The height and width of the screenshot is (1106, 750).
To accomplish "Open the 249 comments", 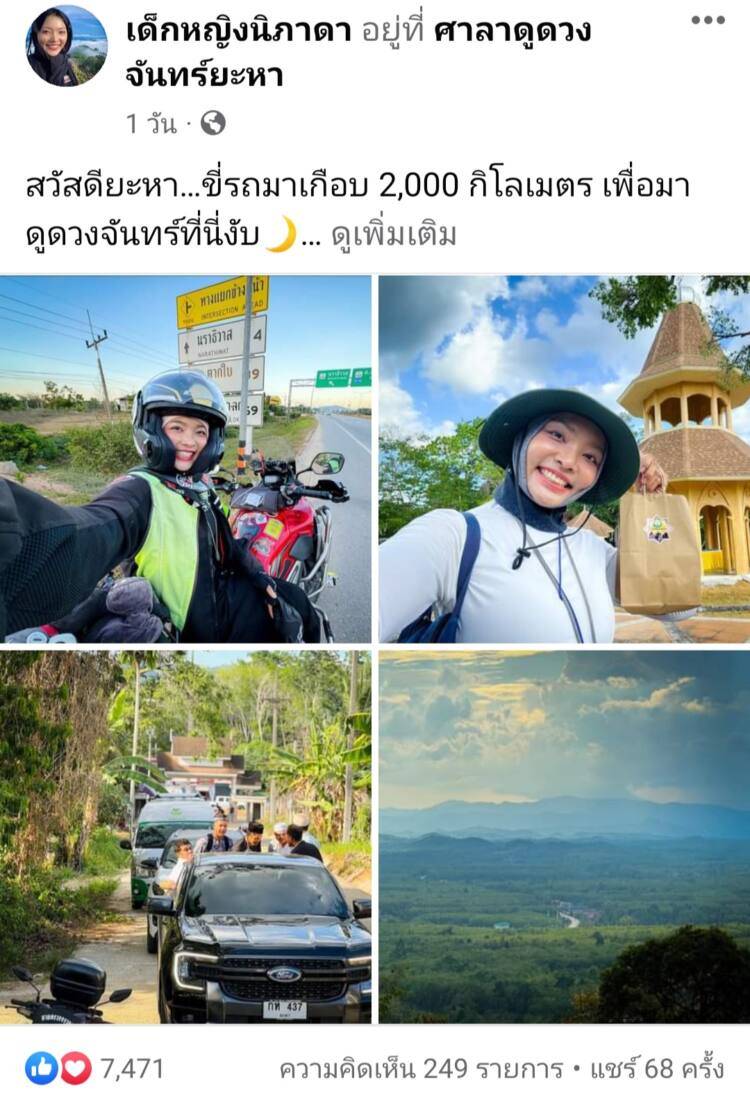I will (420, 1068).
